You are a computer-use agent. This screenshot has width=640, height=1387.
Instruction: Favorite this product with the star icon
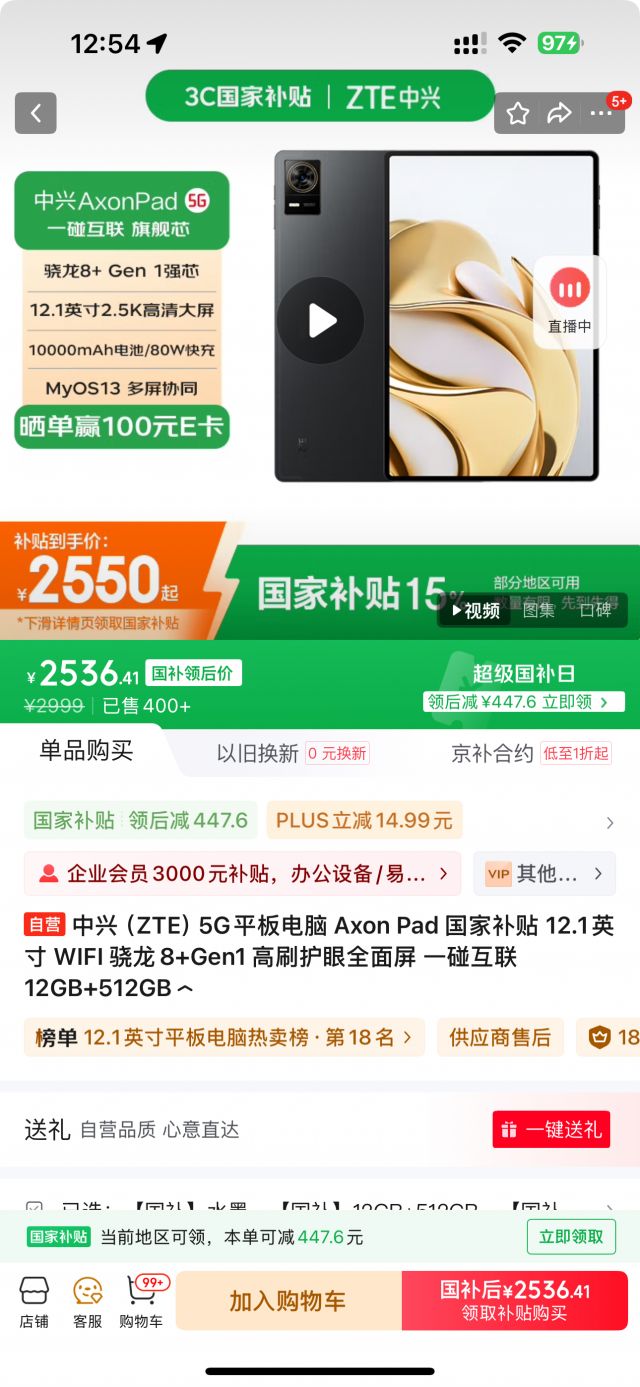tap(517, 113)
